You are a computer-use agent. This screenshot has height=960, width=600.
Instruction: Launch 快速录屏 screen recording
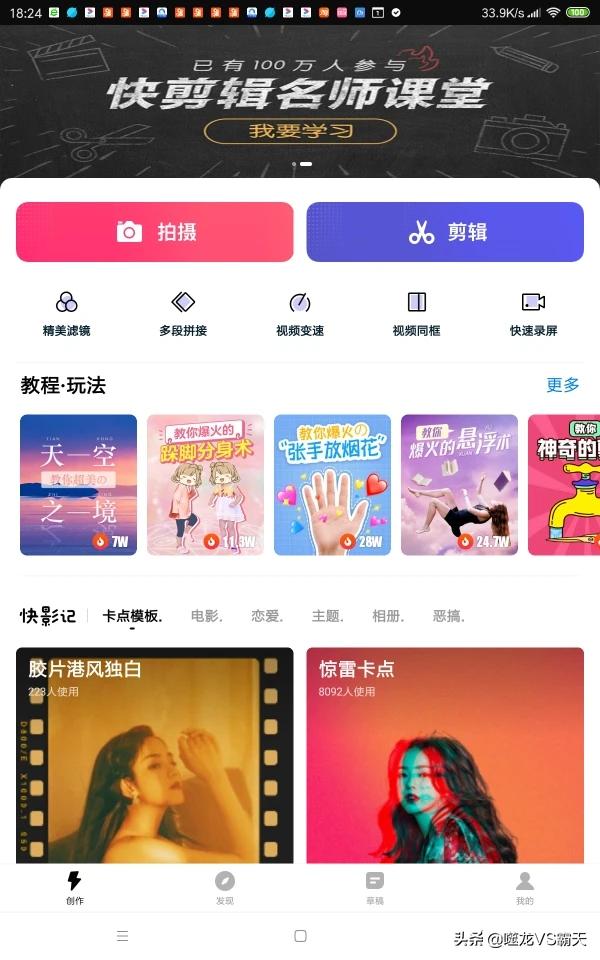pyautogui.click(x=533, y=314)
